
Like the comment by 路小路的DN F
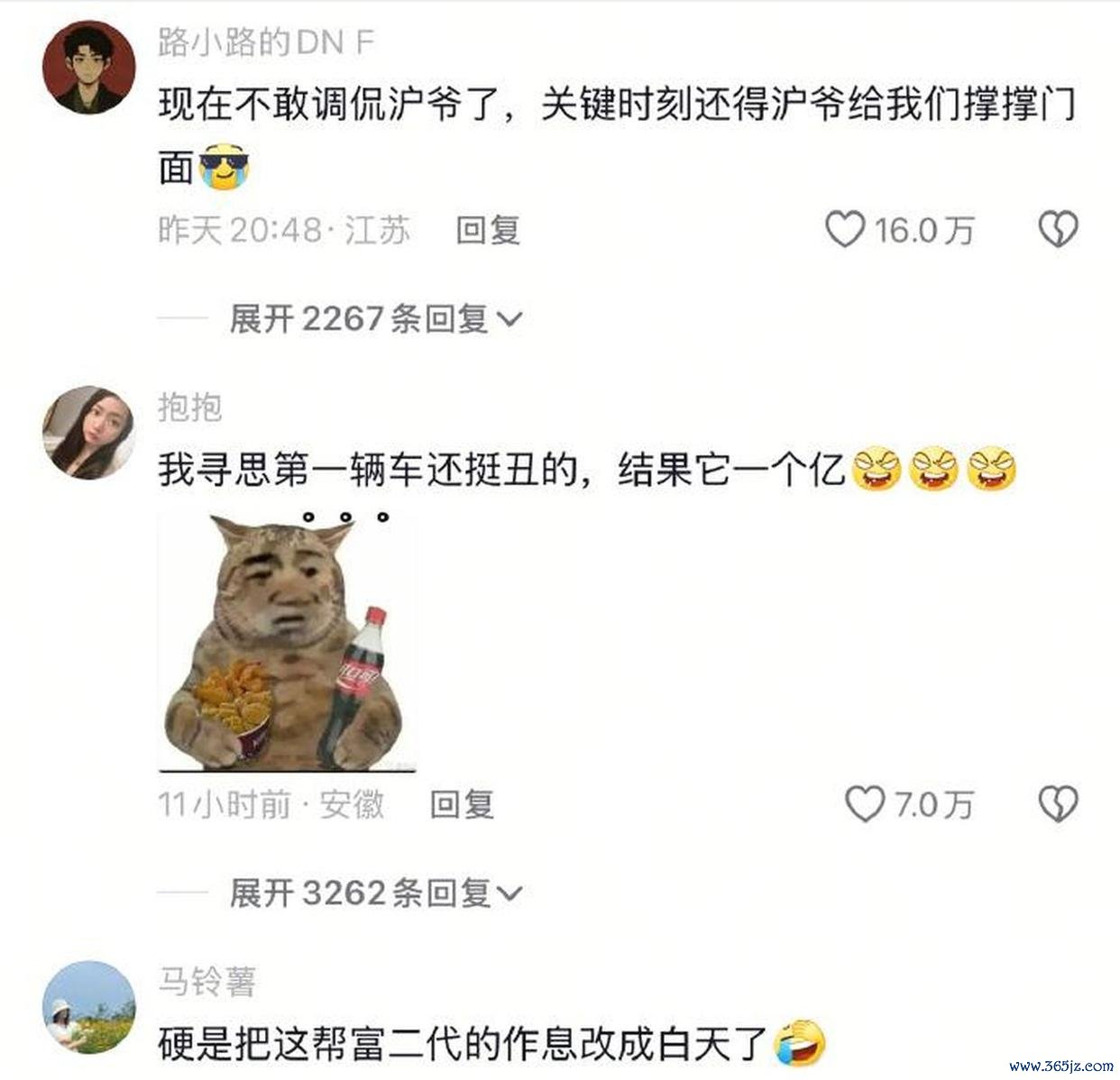846,230
